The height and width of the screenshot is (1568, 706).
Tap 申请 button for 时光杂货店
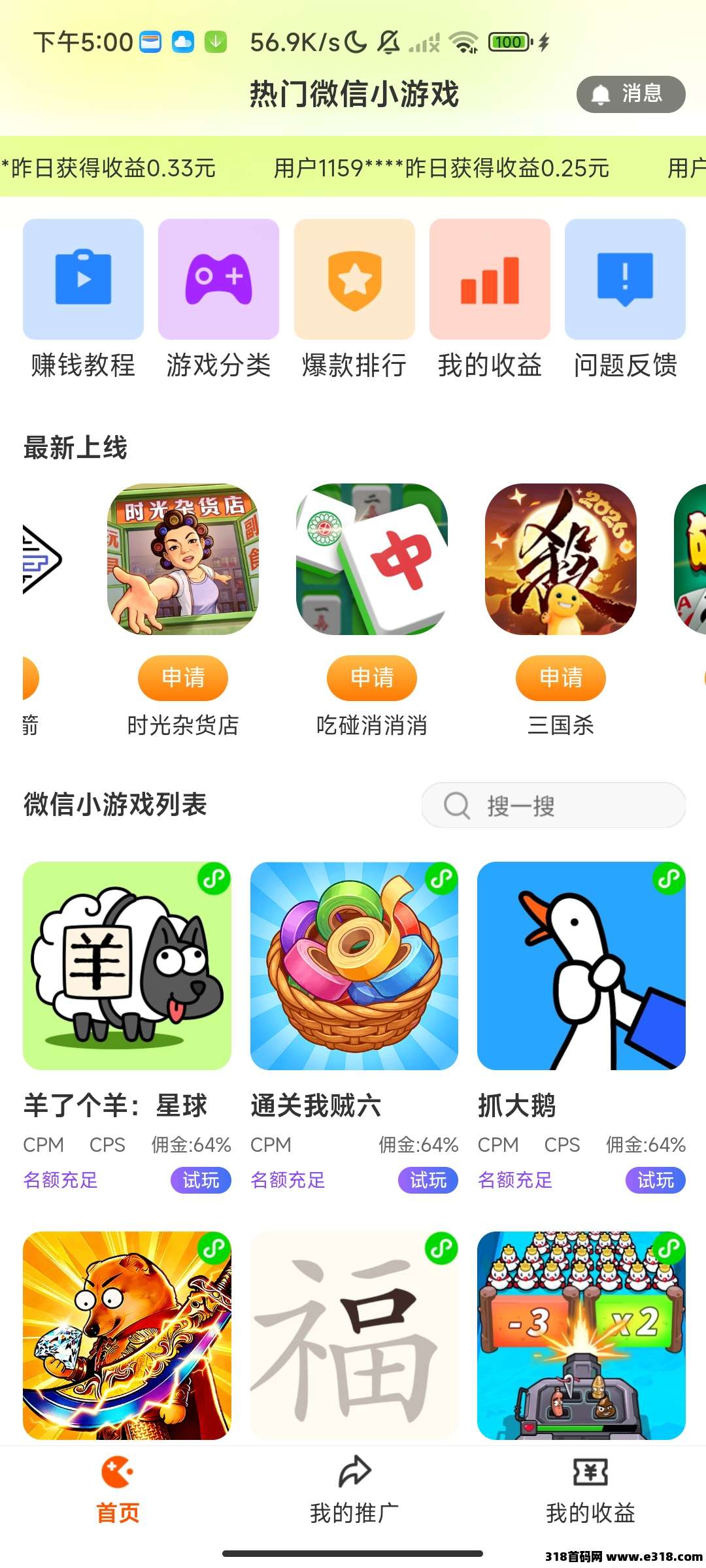tap(183, 678)
